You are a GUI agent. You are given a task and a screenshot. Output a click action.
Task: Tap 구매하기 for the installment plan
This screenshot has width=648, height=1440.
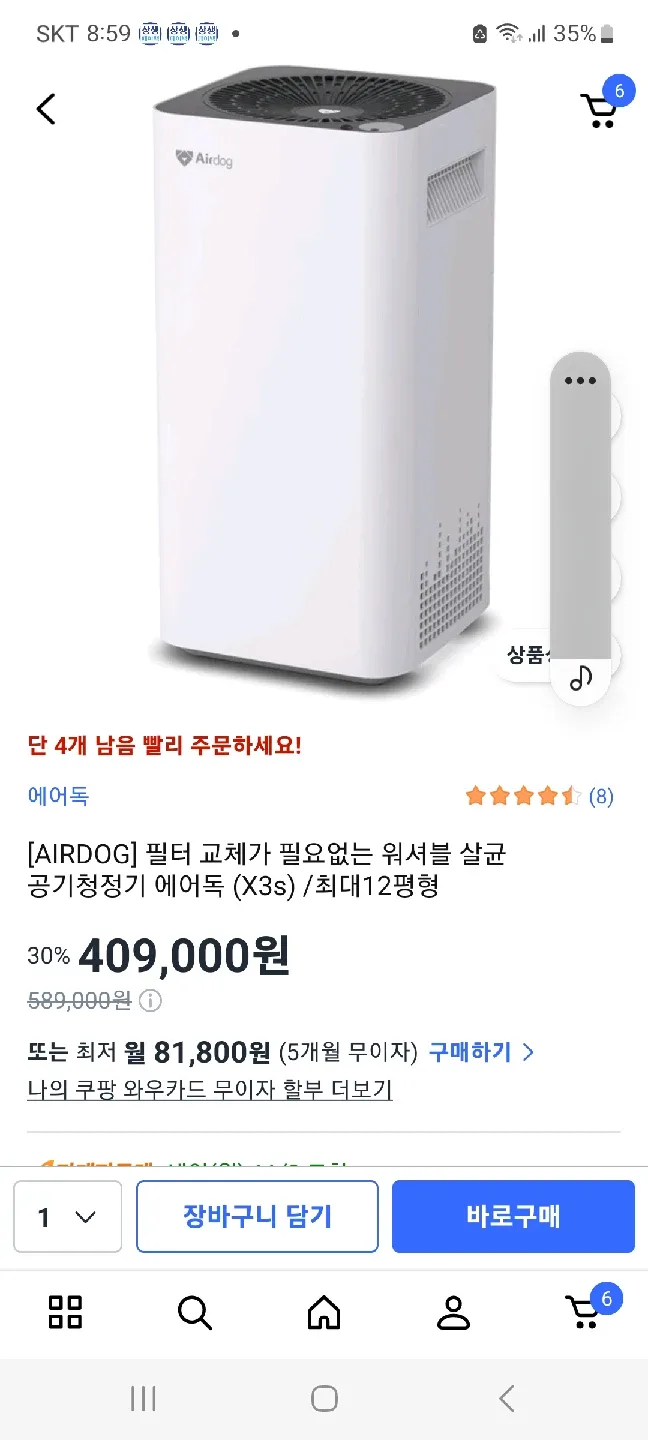(x=481, y=1052)
